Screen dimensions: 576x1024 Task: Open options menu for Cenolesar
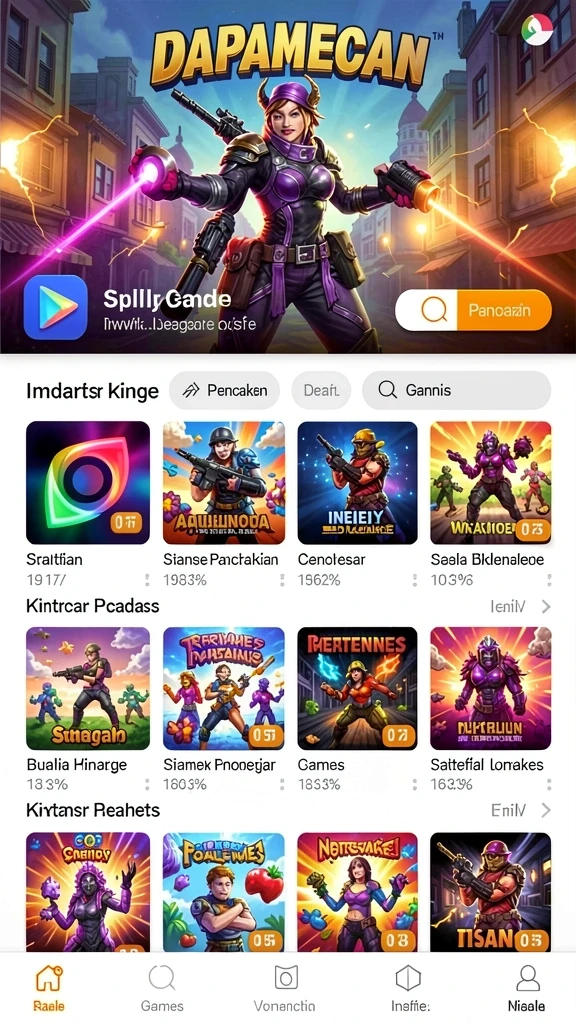point(415,580)
